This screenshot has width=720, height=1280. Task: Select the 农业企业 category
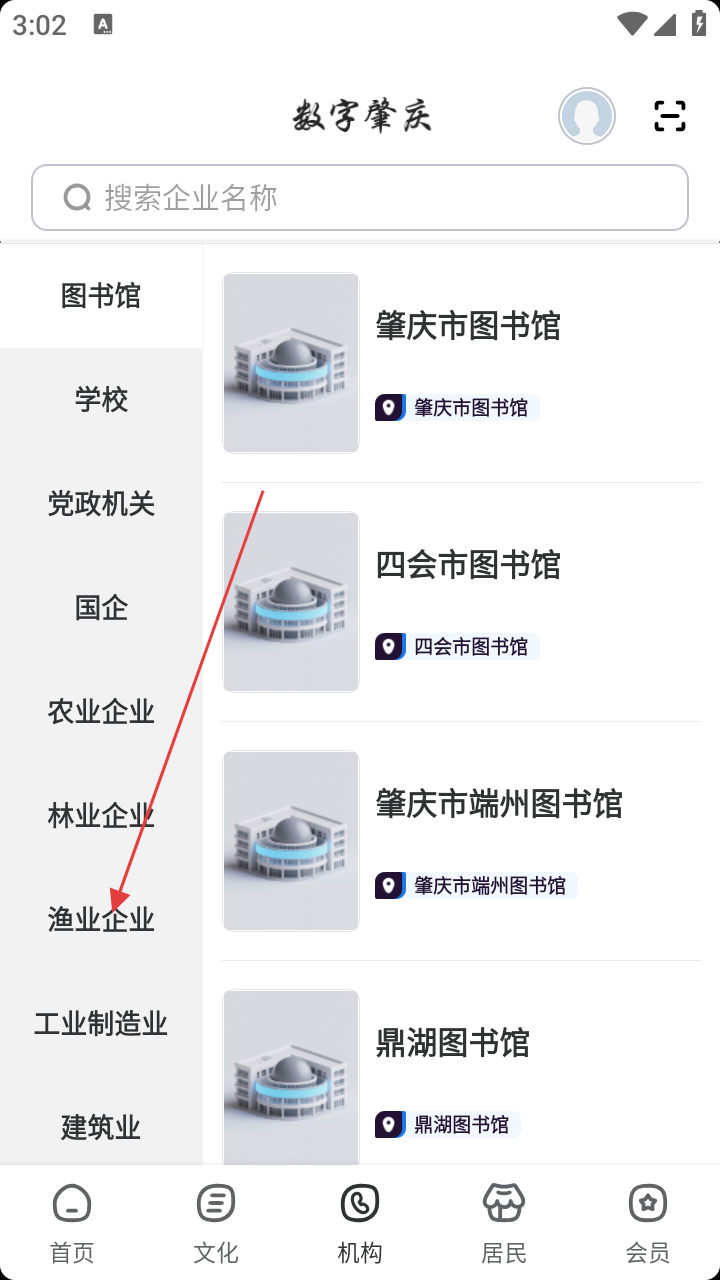(x=101, y=712)
